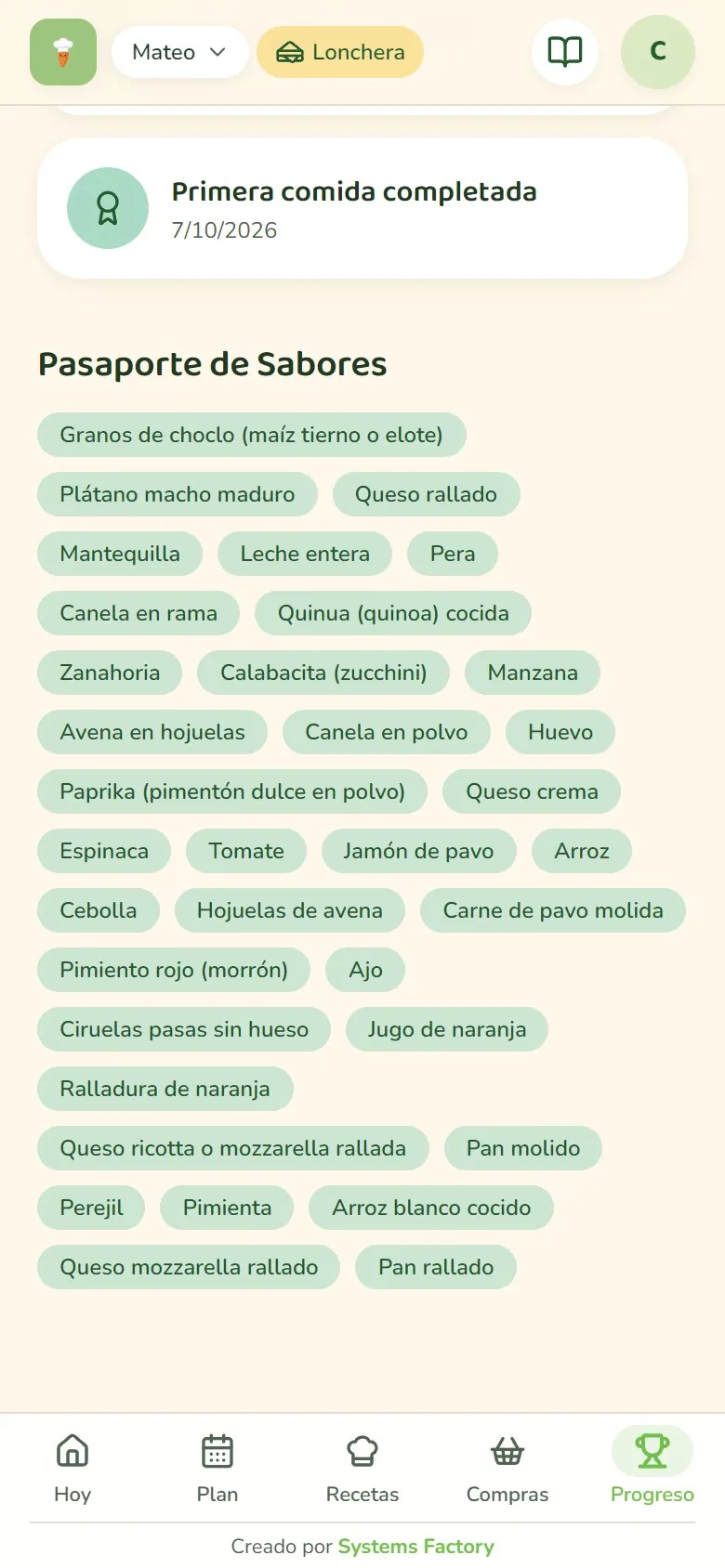The image size is (725, 1568).
Task: Open the Mateo profile dropdown
Action: [179, 52]
